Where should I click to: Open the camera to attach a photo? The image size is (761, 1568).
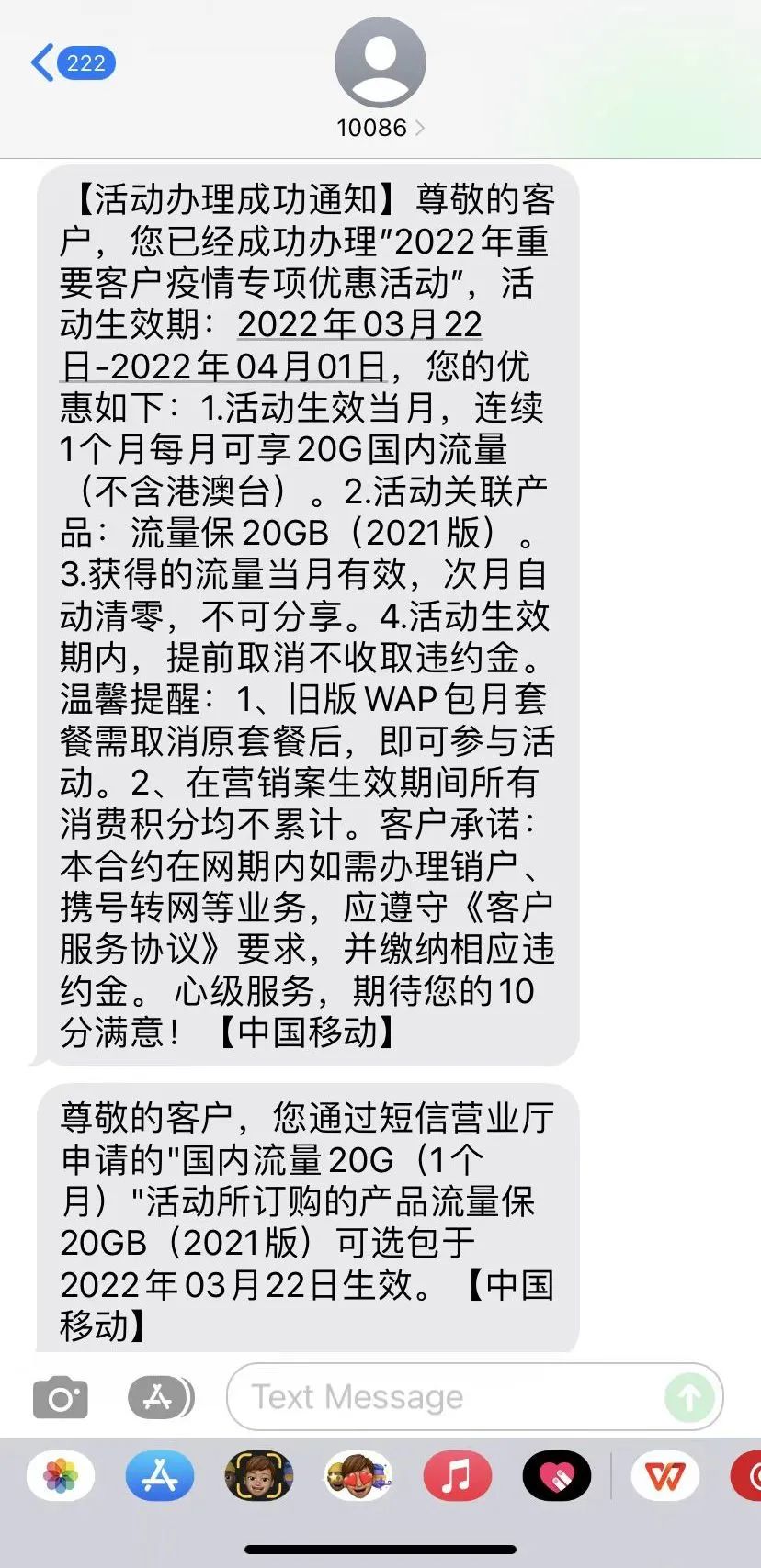pos(61,1399)
